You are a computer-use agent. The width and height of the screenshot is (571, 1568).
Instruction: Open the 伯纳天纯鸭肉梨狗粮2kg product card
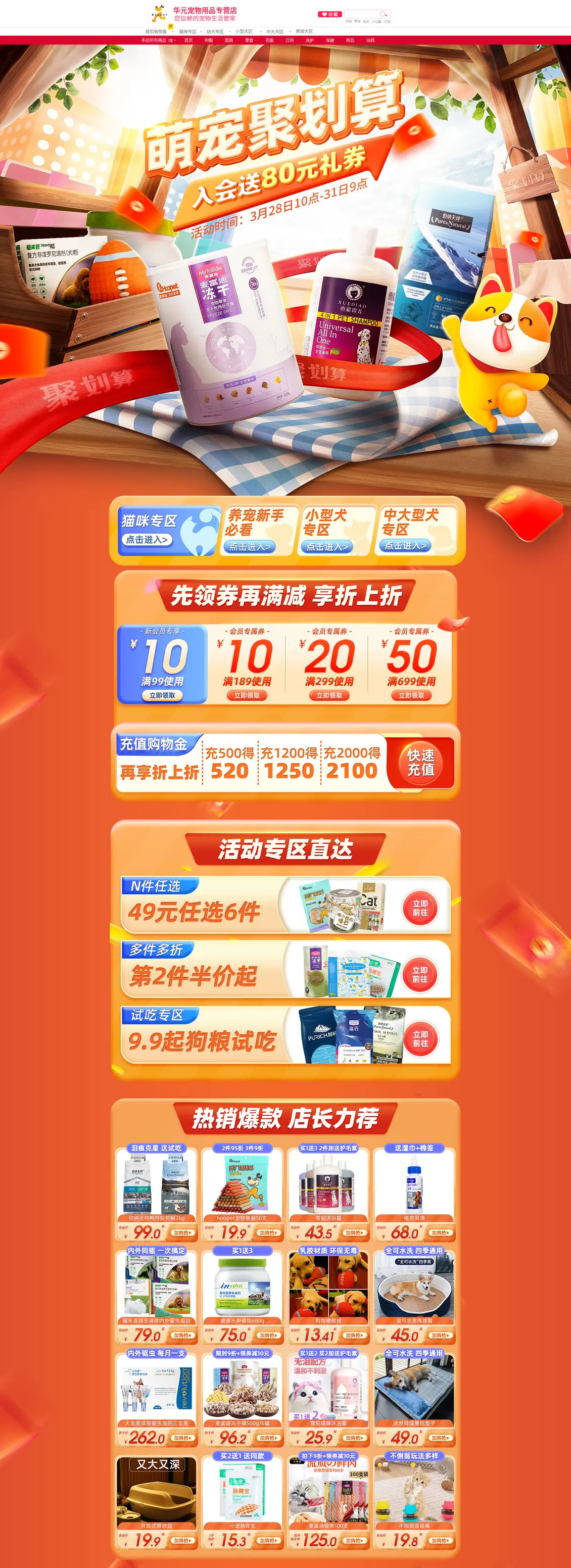(157, 1186)
